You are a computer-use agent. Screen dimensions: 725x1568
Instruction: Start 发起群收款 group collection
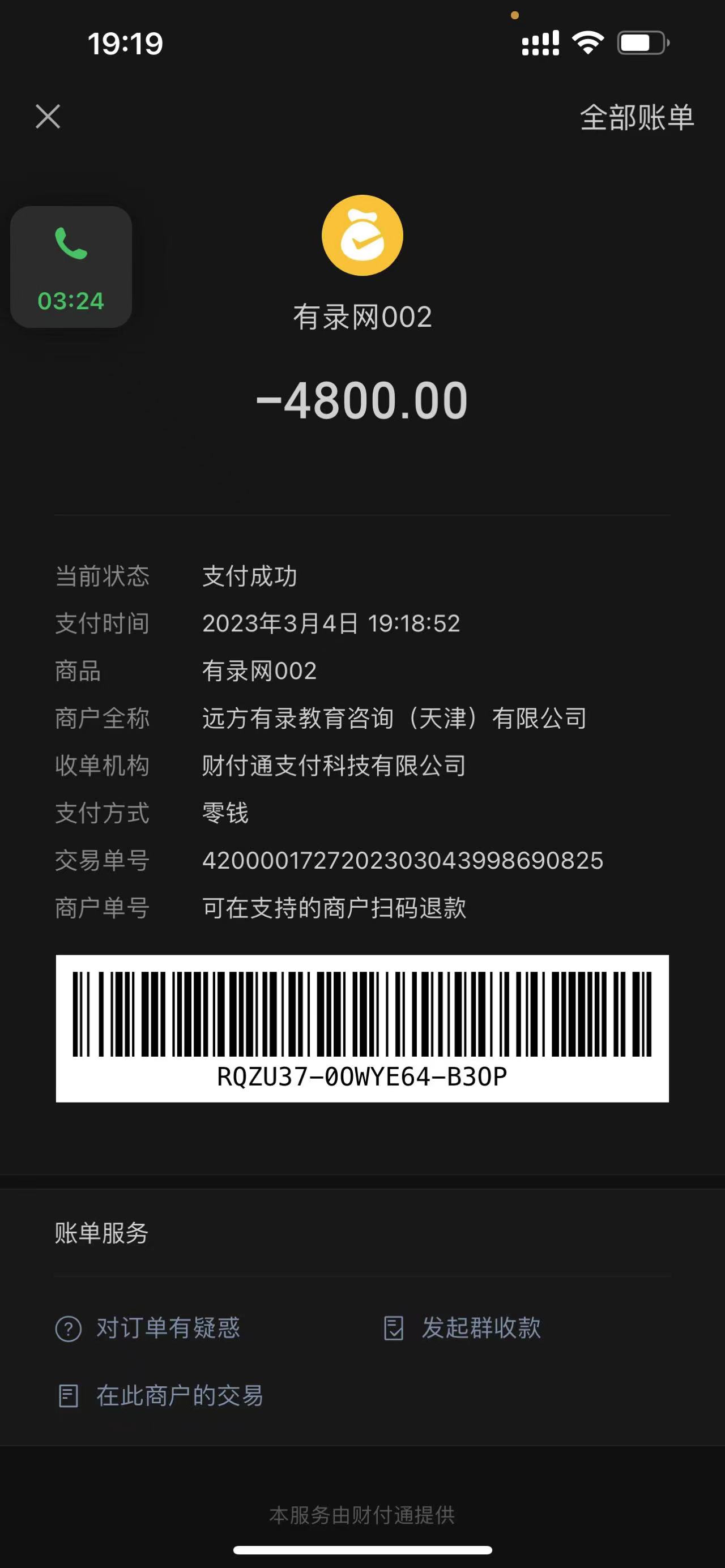463,1327
